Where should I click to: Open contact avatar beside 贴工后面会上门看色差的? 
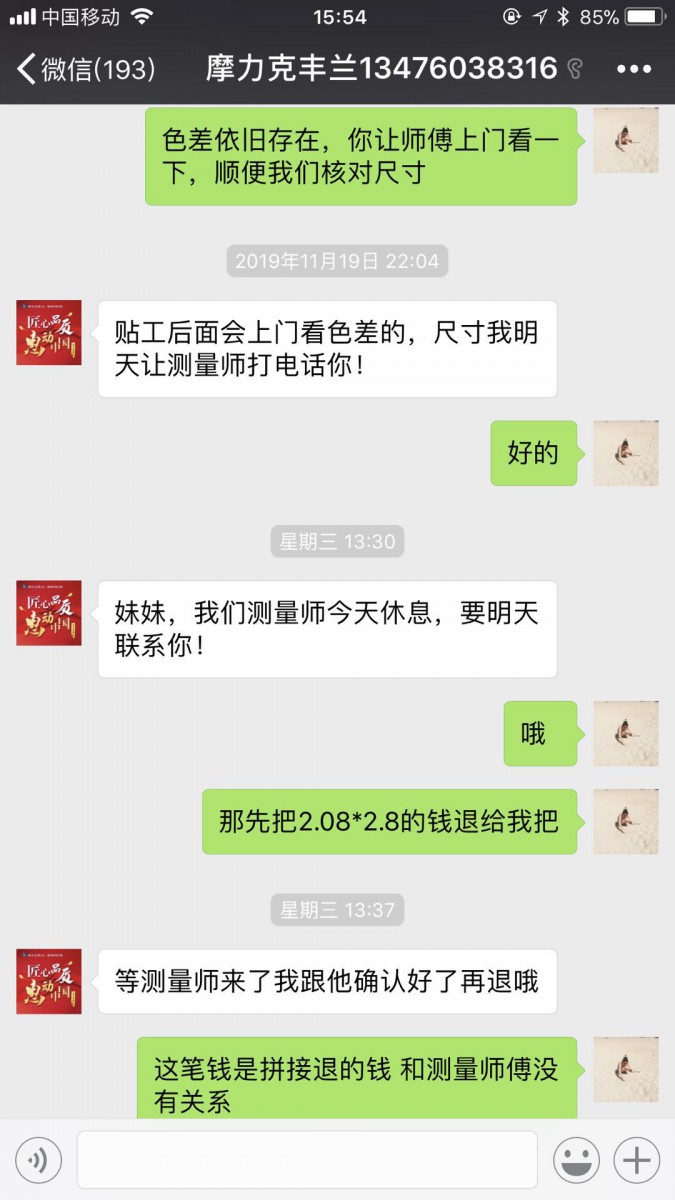tap(49, 332)
